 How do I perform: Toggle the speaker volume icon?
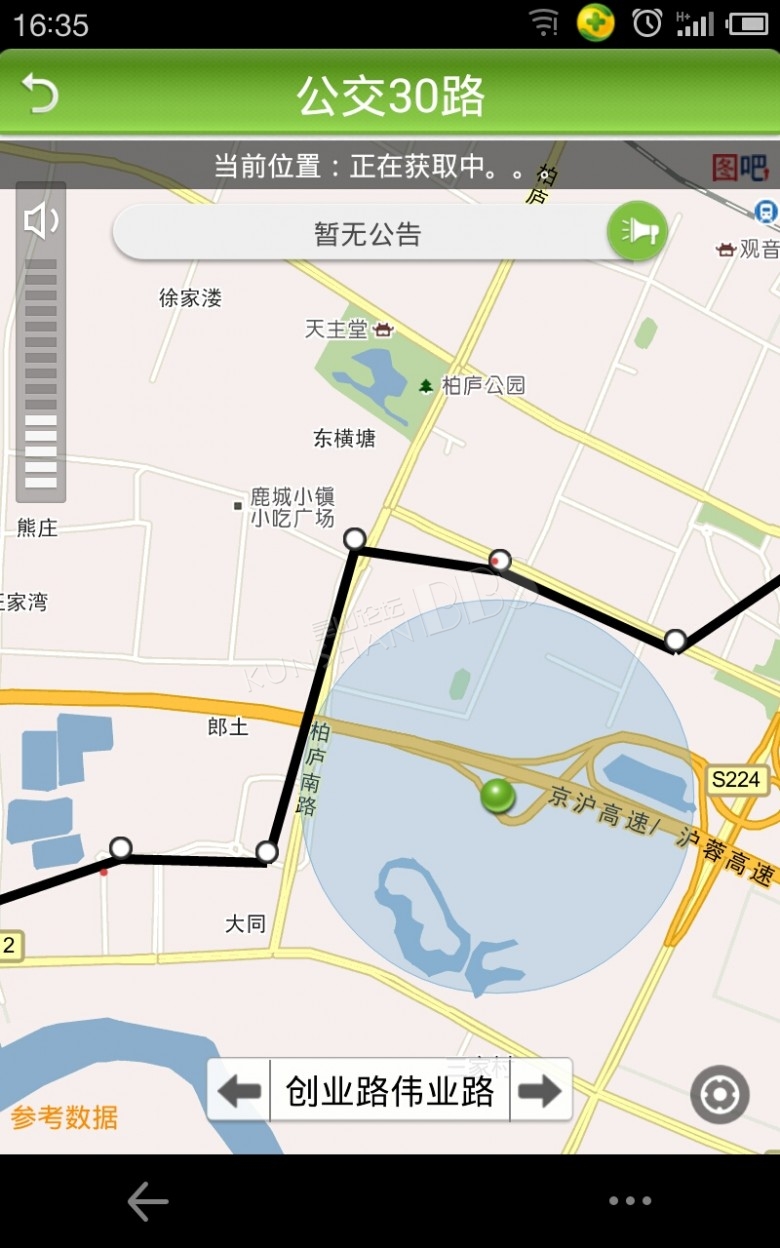(41, 220)
